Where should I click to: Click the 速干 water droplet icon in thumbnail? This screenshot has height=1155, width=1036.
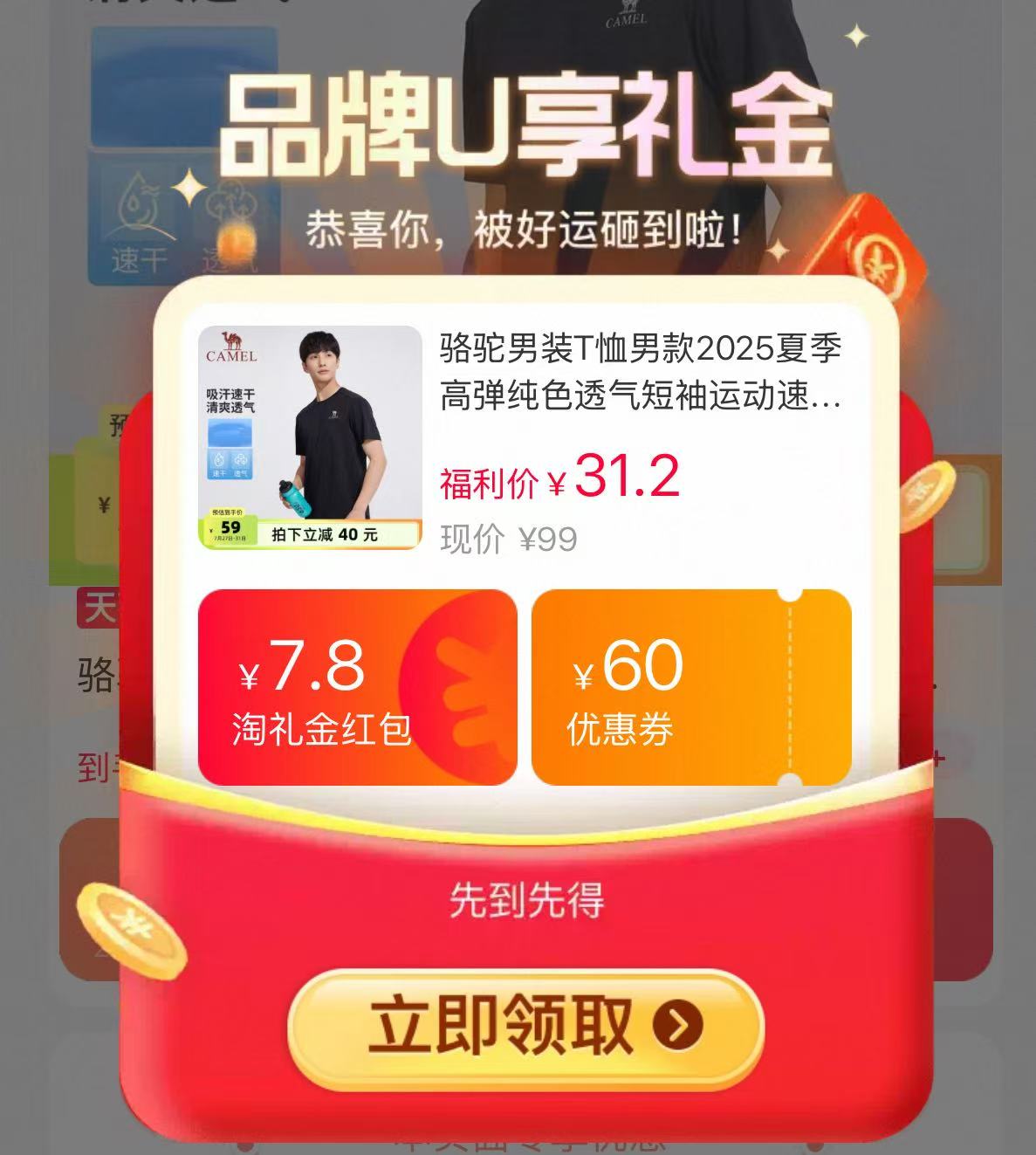coord(218,461)
